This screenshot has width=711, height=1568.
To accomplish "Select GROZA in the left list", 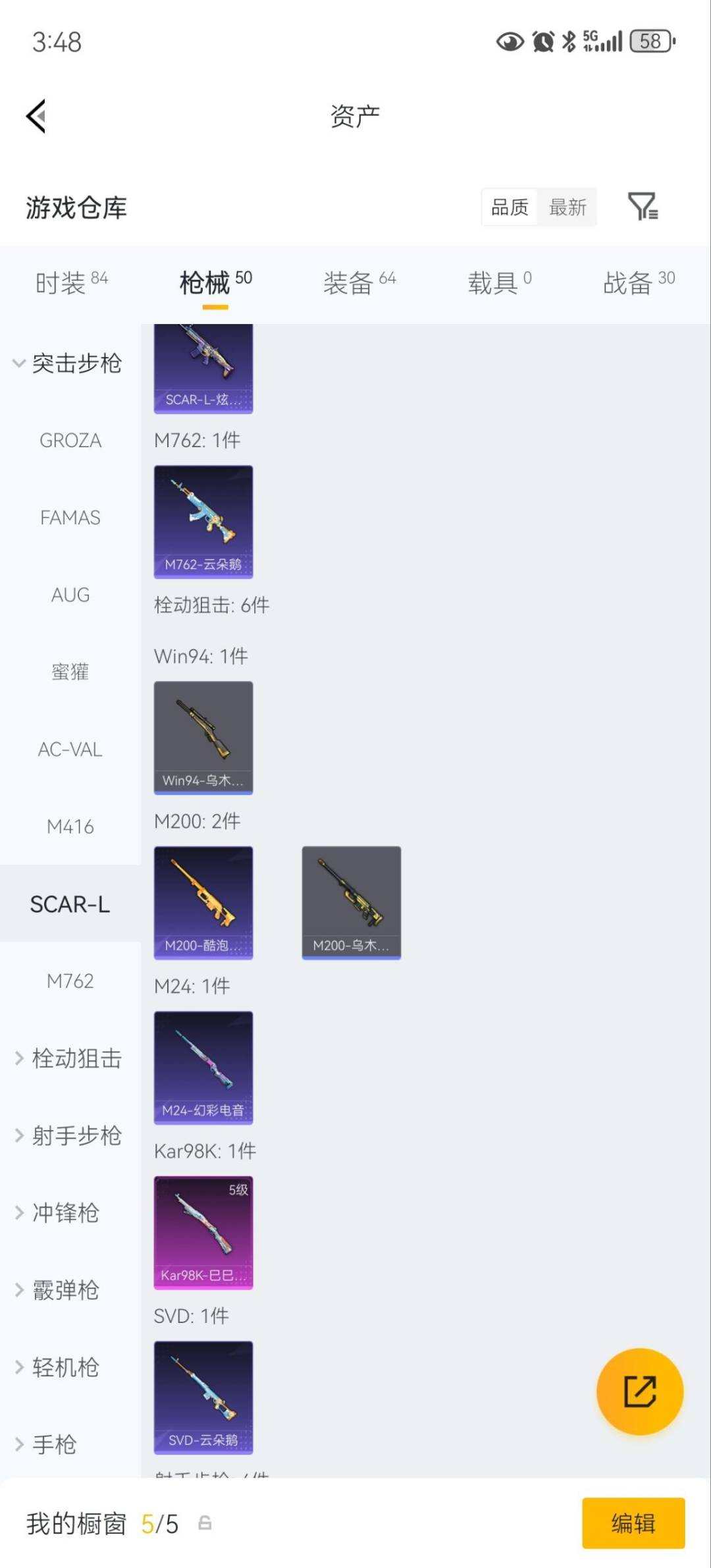I will pyautogui.click(x=70, y=440).
